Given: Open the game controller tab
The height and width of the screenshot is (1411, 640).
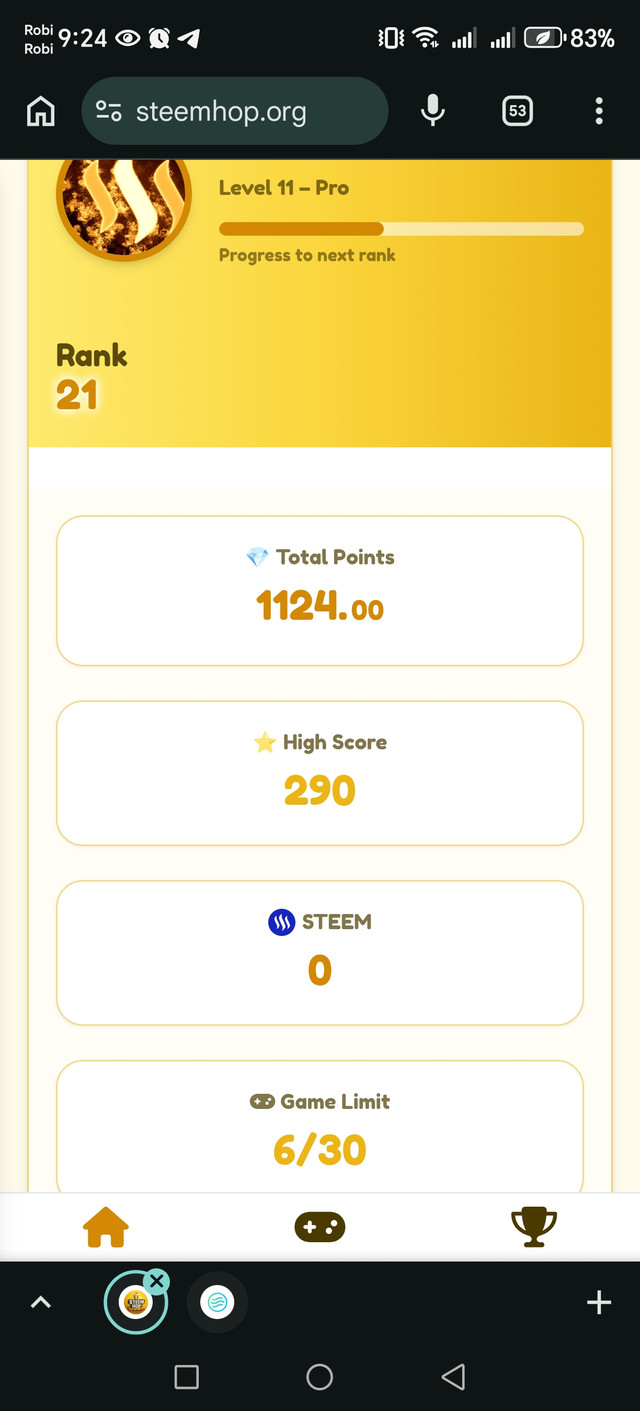Looking at the screenshot, I should 320,1227.
